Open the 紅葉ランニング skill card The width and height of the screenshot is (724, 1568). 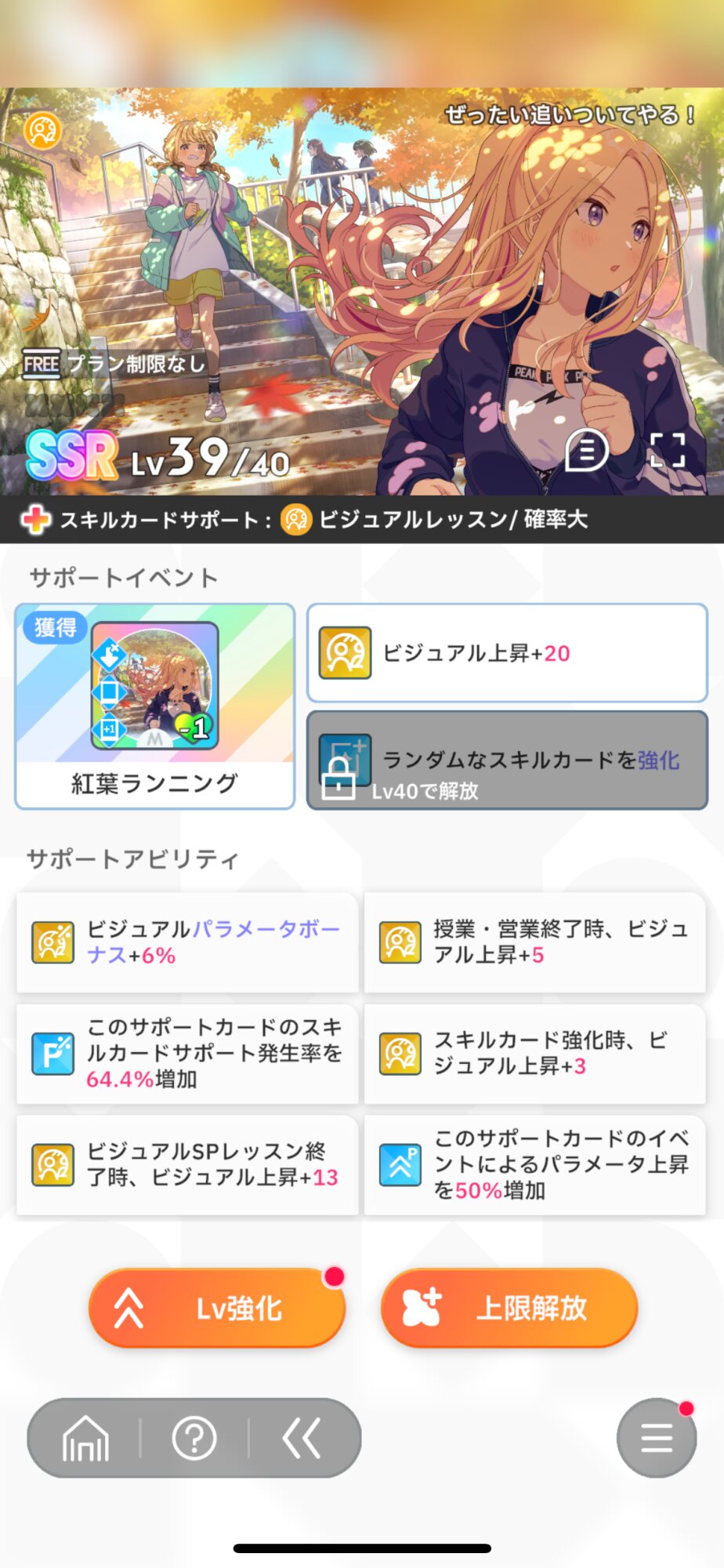coord(155,706)
